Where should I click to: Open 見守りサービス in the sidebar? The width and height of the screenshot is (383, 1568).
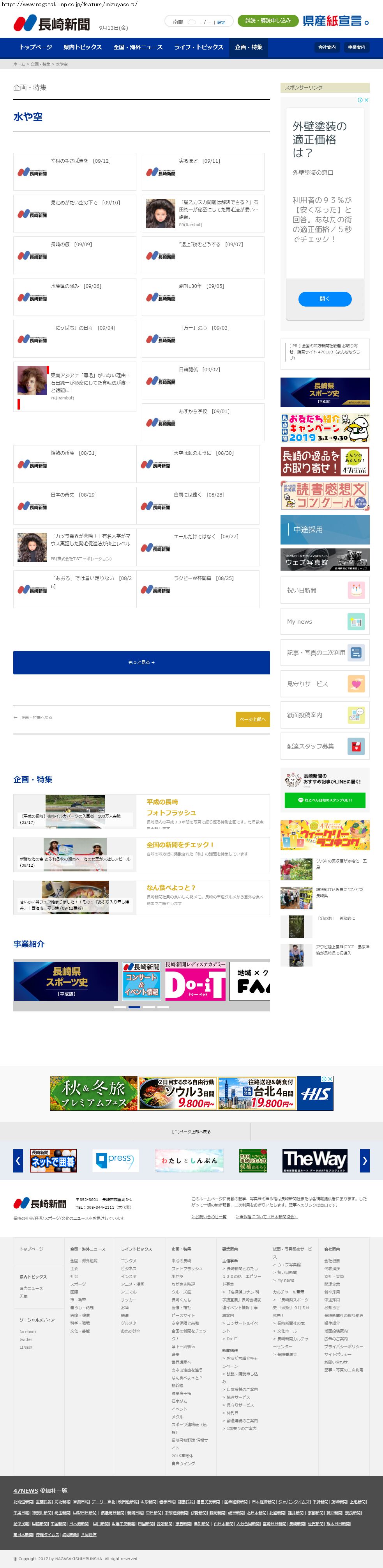tap(325, 684)
